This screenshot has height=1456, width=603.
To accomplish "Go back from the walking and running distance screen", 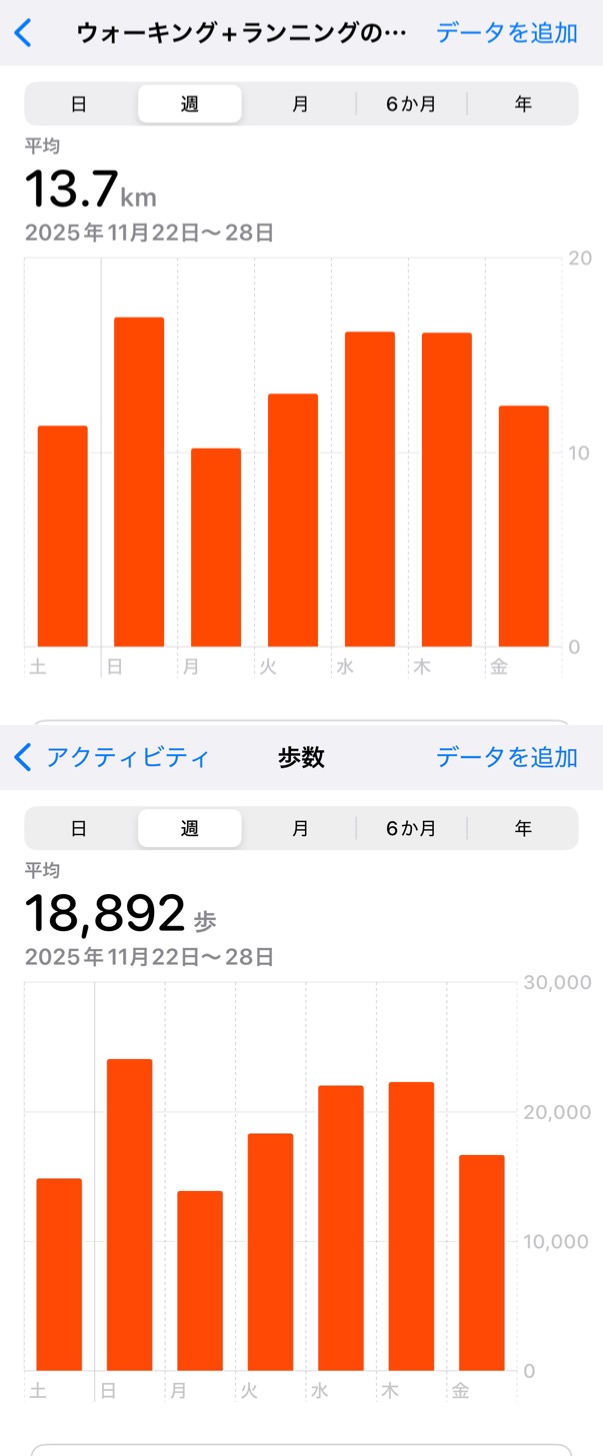I will [23, 33].
